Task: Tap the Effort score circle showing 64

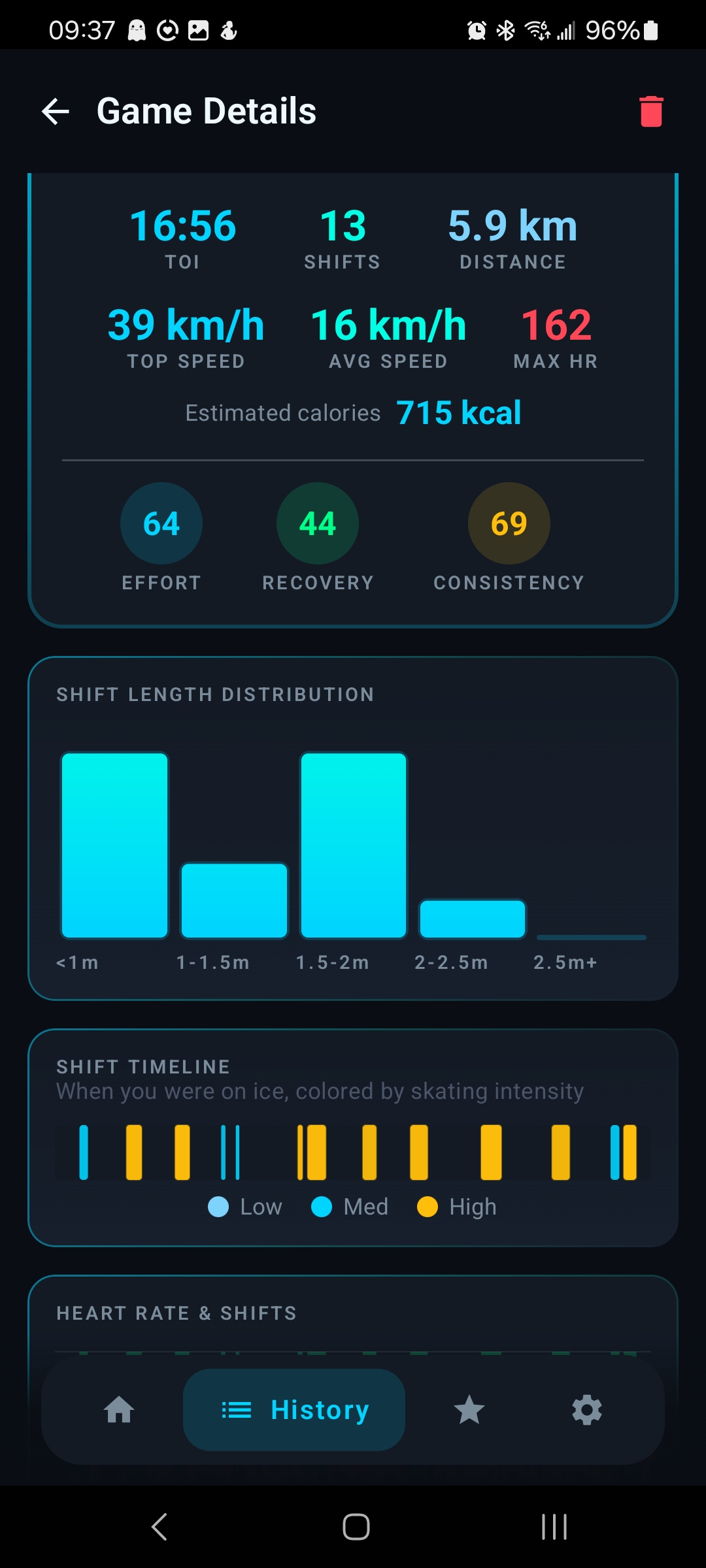Action: pyautogui.click(x=161, y=523)
